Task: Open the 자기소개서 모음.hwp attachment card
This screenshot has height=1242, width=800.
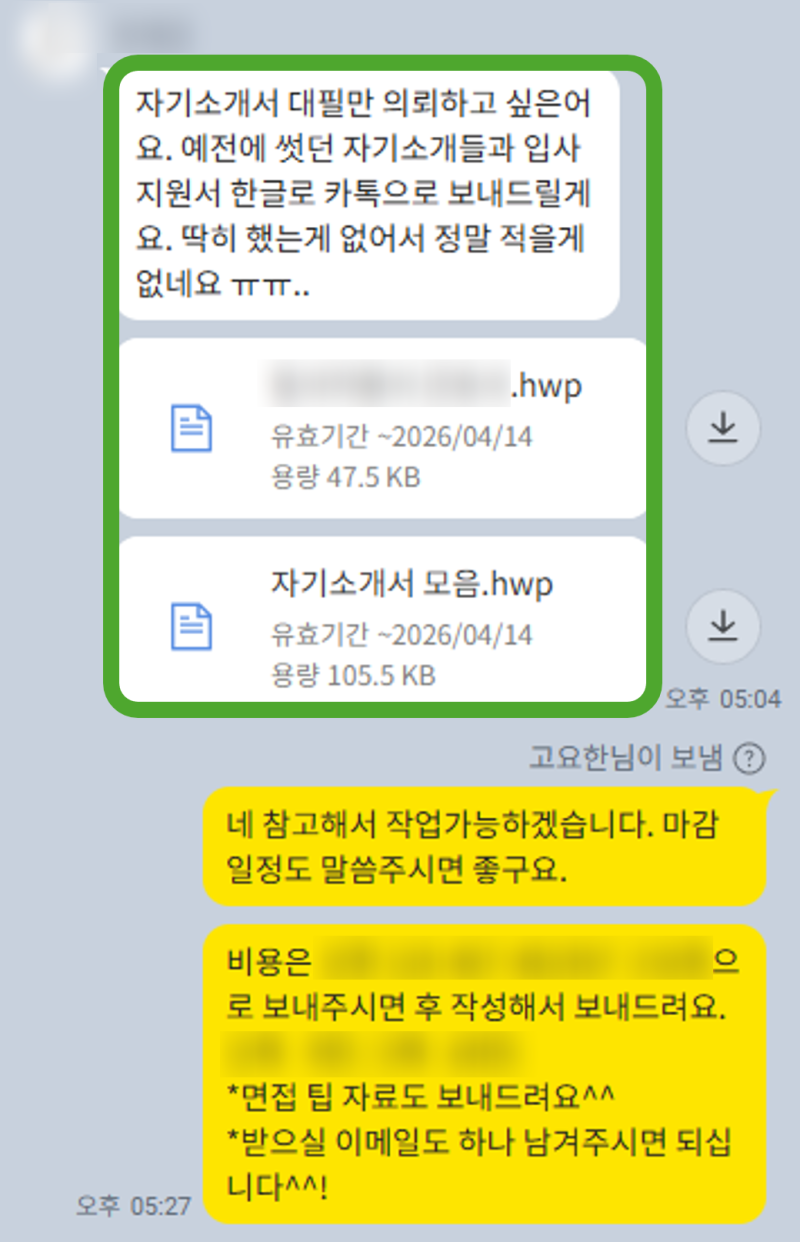Action: (x=380, y=620)
